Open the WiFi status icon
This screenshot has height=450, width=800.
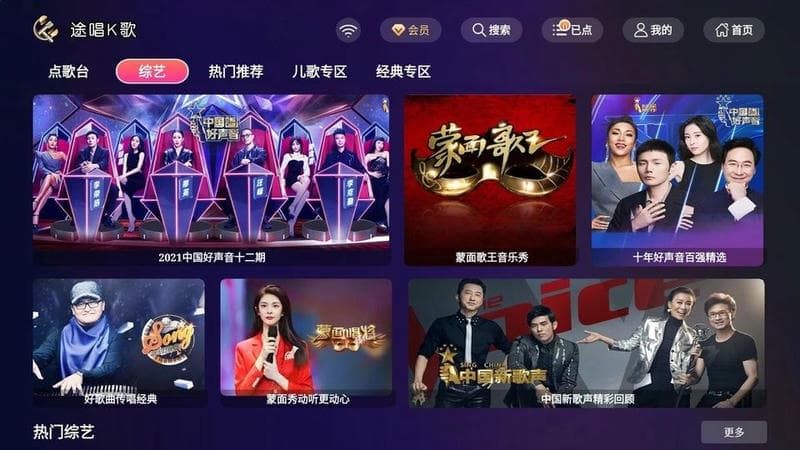[x=348, y=30]
